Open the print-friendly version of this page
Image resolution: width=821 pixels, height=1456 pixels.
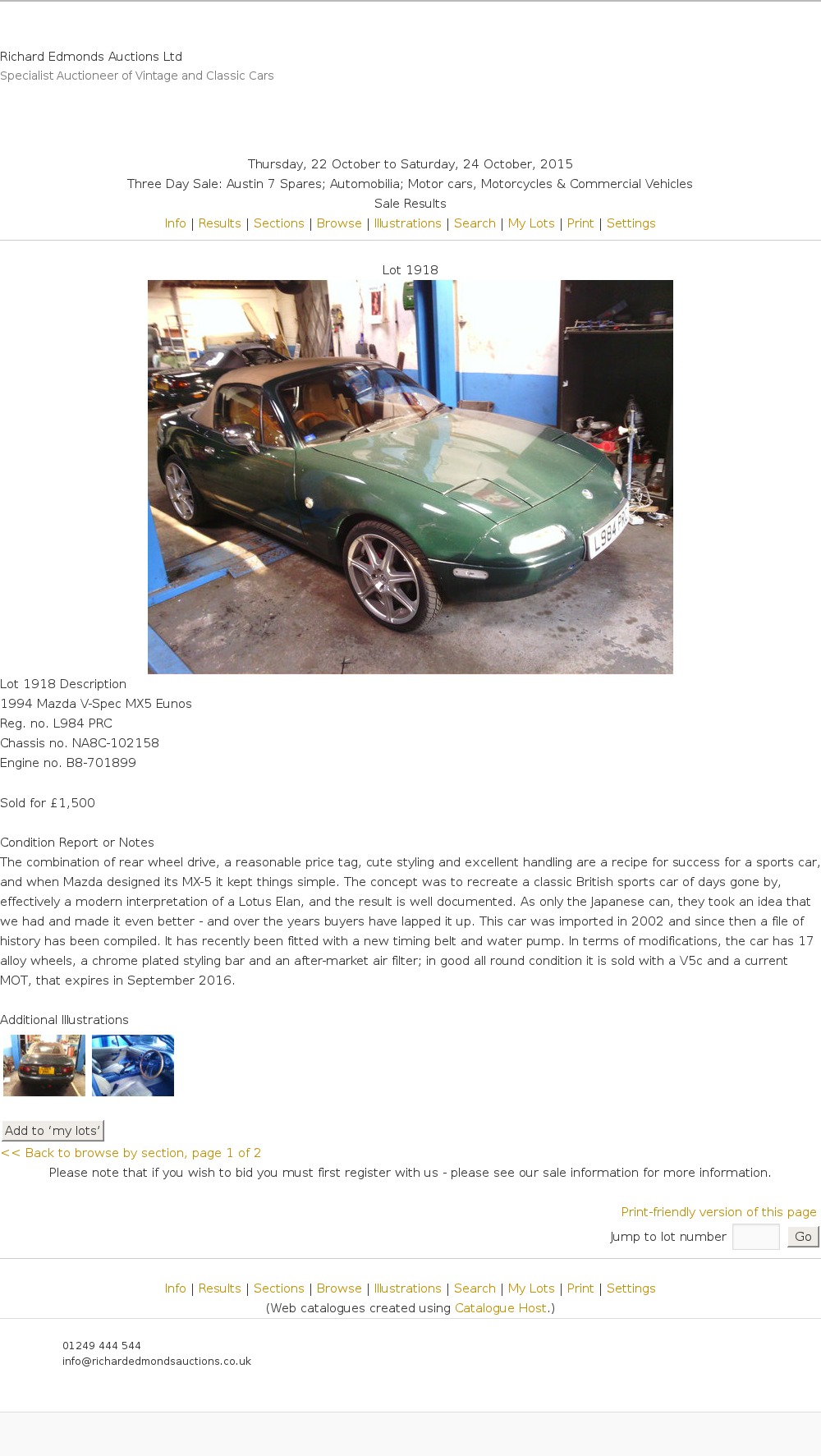tap(718, 1212)
